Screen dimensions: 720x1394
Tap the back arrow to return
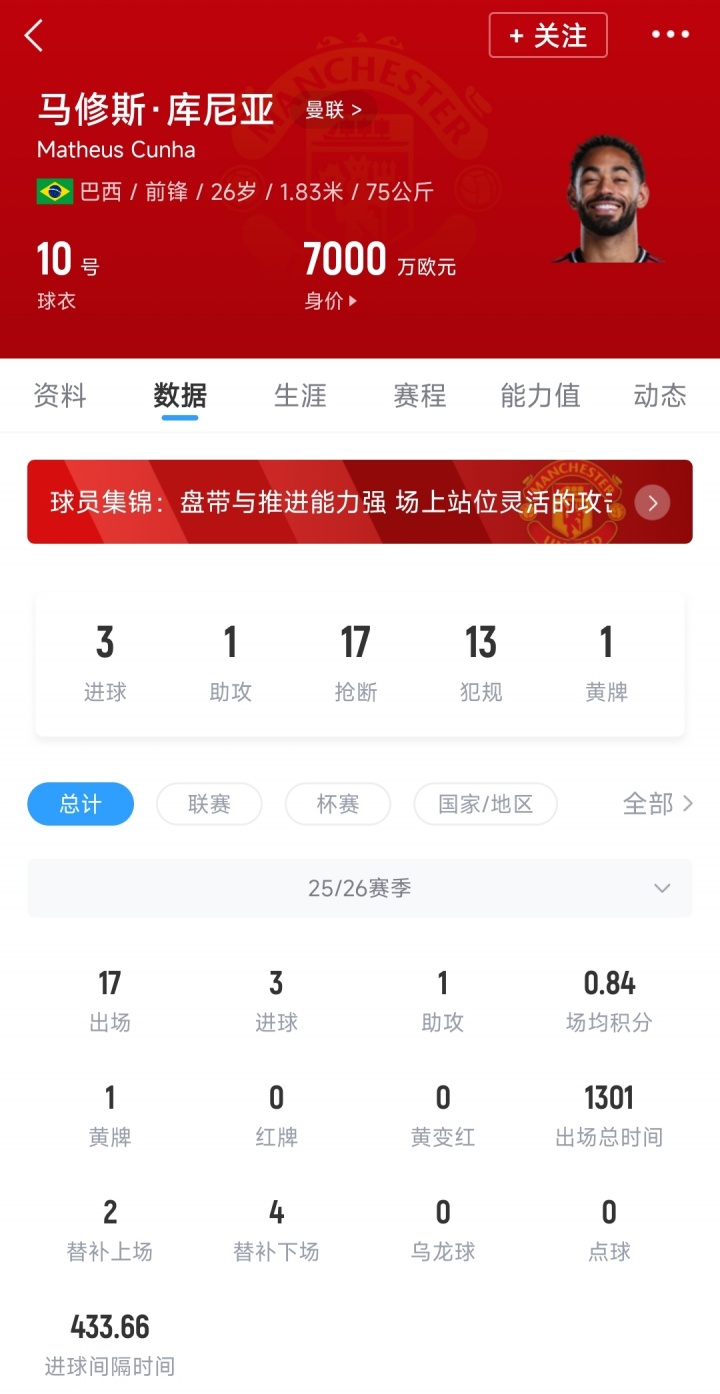[x=33, y=35]
